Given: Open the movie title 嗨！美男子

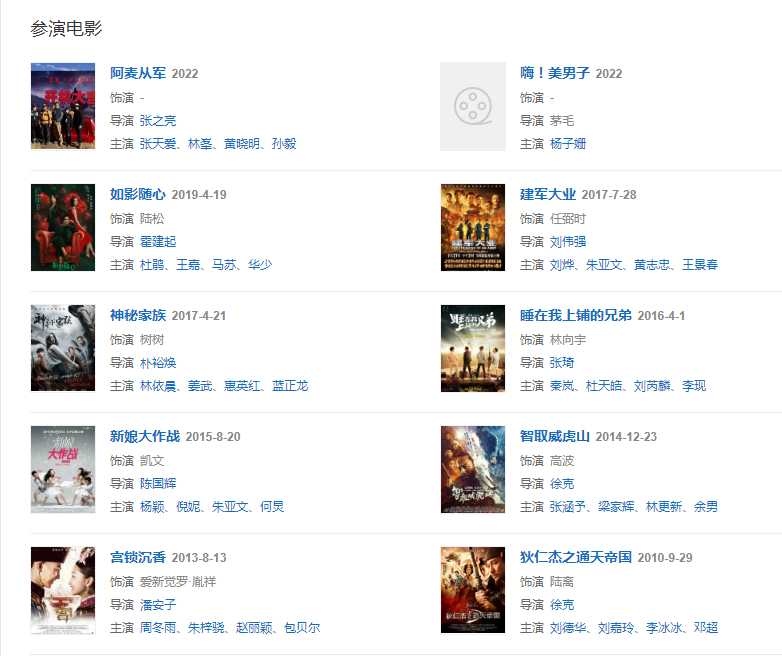Looking at the screenshot, I should (x=555, y=73).
